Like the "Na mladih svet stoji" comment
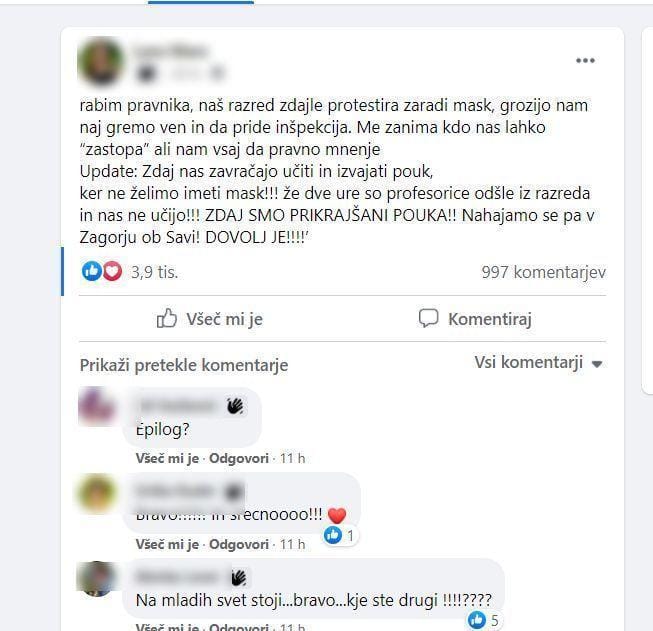 tap(167, 628)
